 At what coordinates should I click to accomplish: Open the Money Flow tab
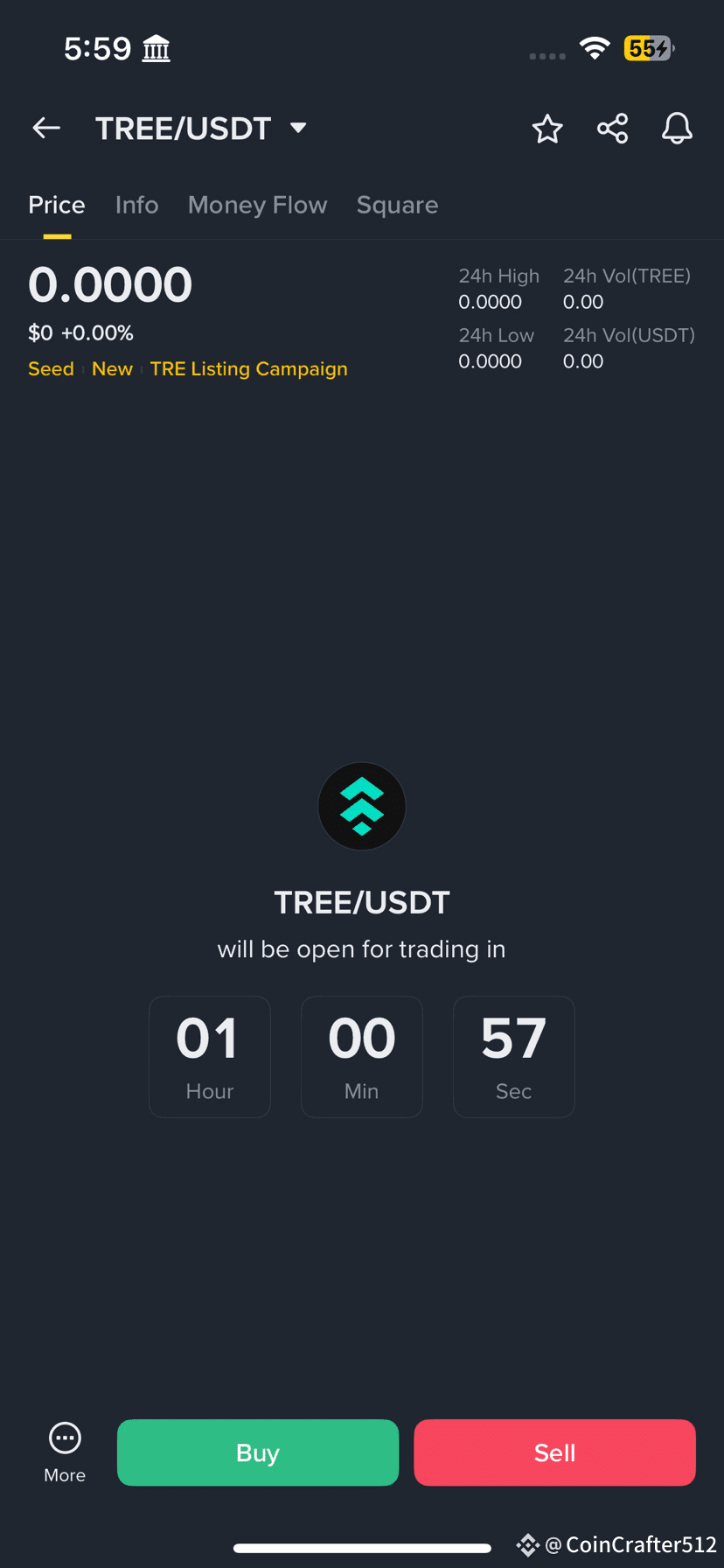[257, 205]
